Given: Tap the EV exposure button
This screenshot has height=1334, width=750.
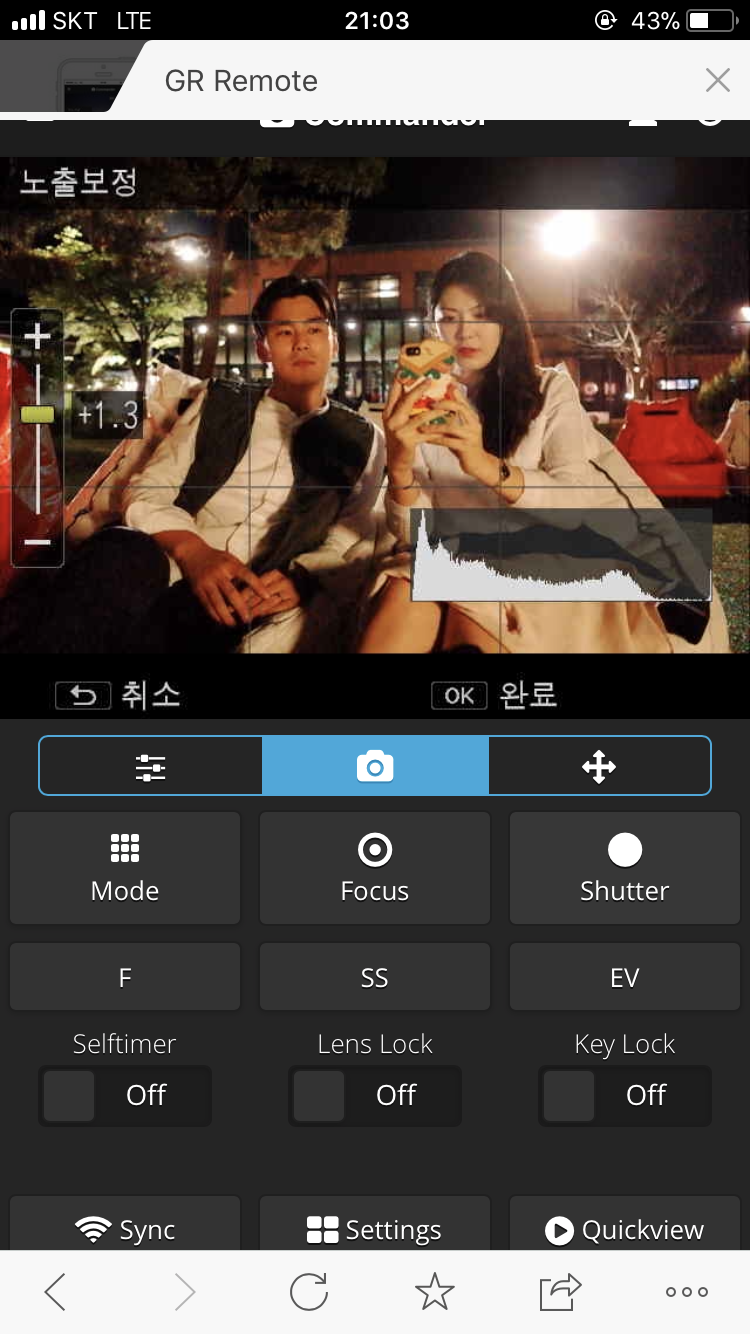Looking at the screenshot, I should 625,977.
